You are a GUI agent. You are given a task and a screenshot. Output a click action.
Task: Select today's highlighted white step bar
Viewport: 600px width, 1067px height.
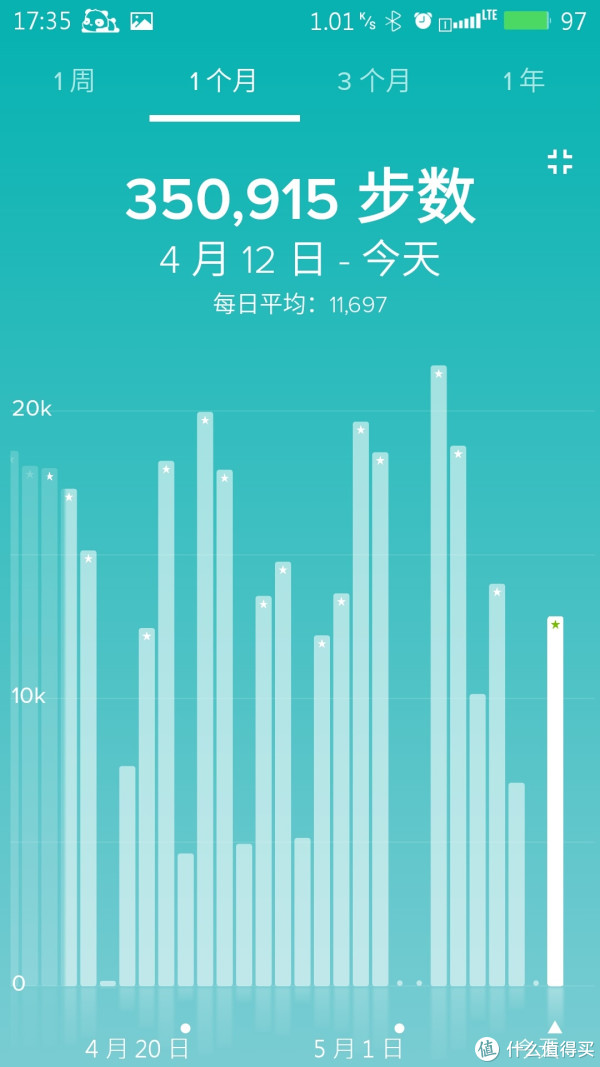point(555,800)
